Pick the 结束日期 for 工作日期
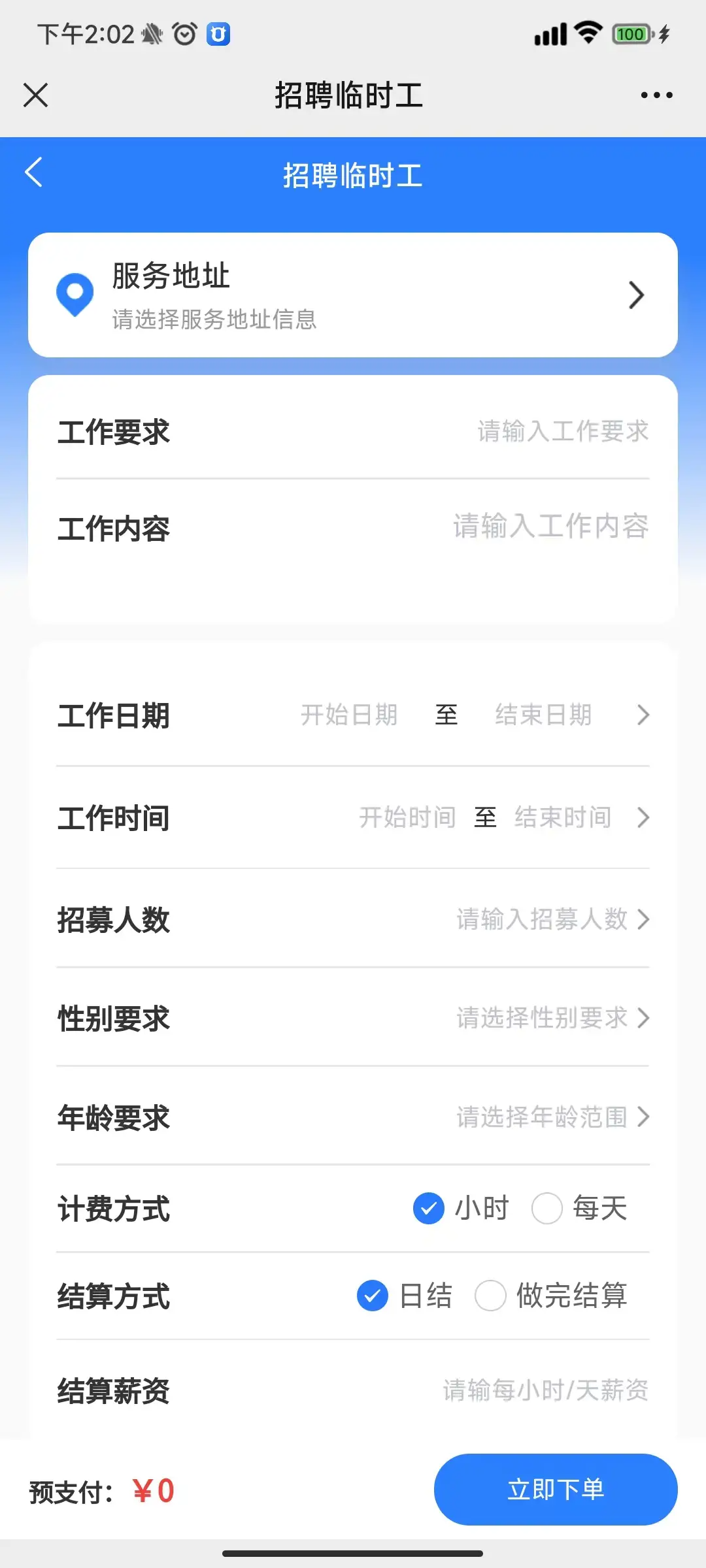The width and height of the screenshot is (706, 1568). pos(543,715)
